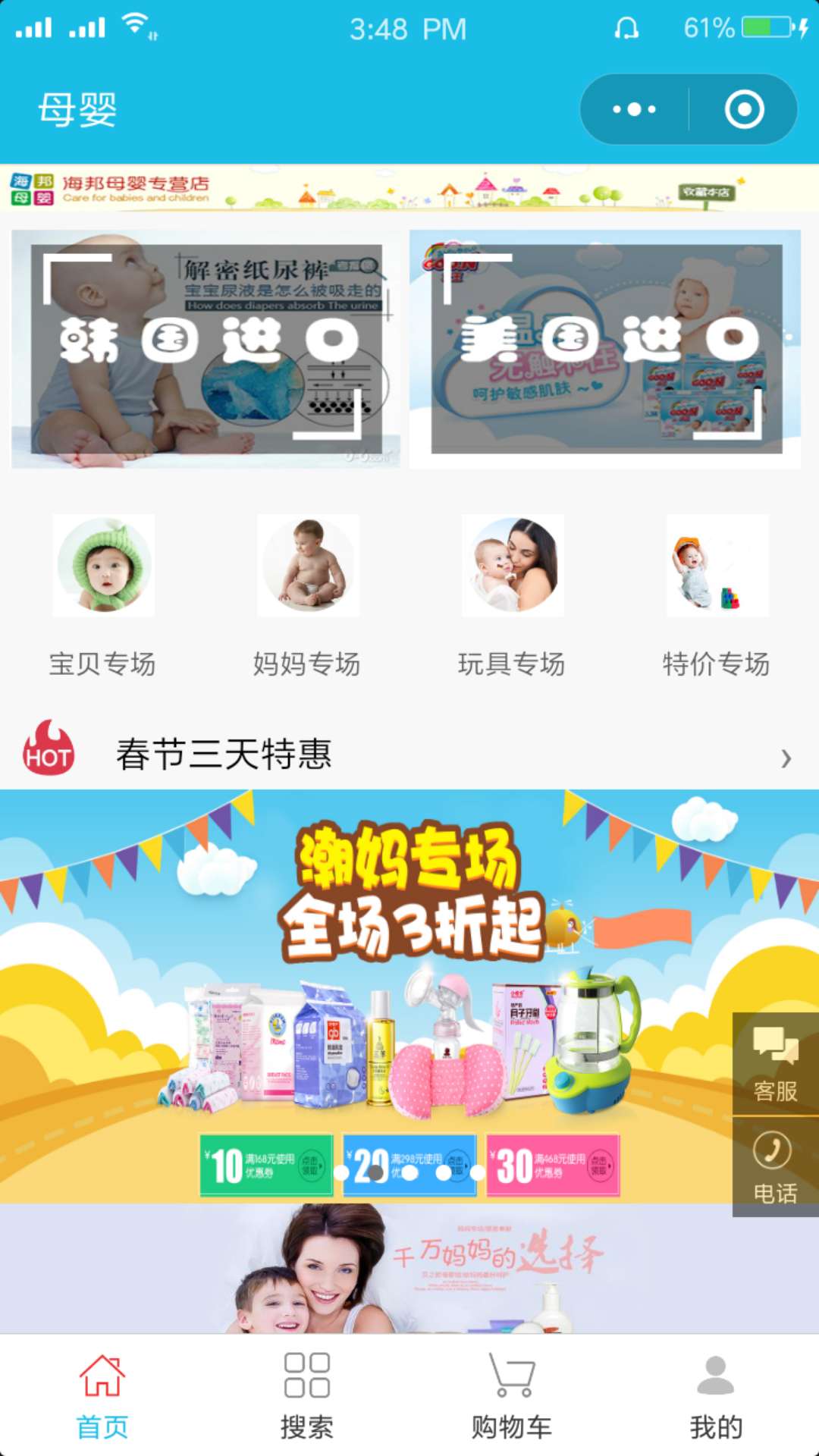This screenshot has width=819, height=1456.
Task: Select the 首页 home tab
Action: (102, 1395)
